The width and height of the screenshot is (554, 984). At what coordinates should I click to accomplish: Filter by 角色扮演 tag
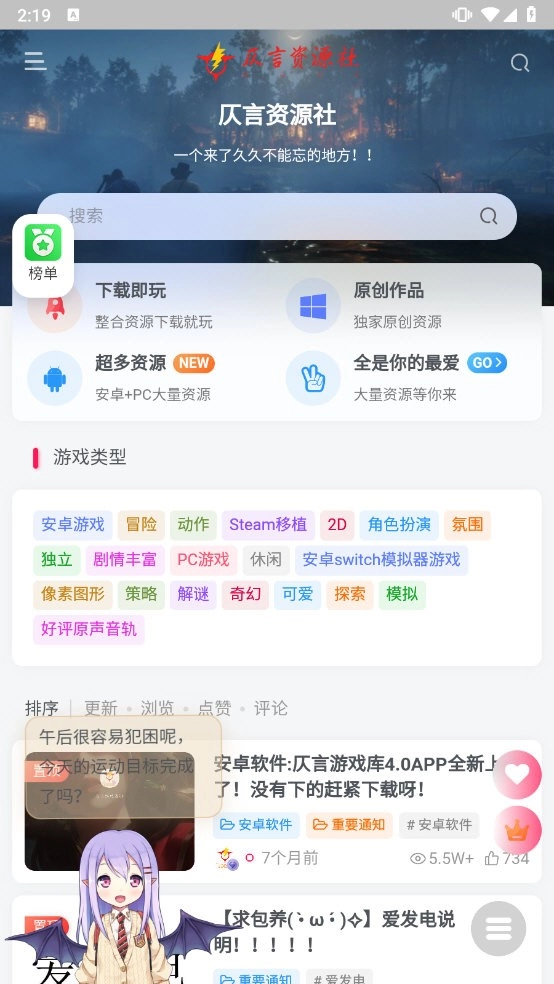[399, 525]
